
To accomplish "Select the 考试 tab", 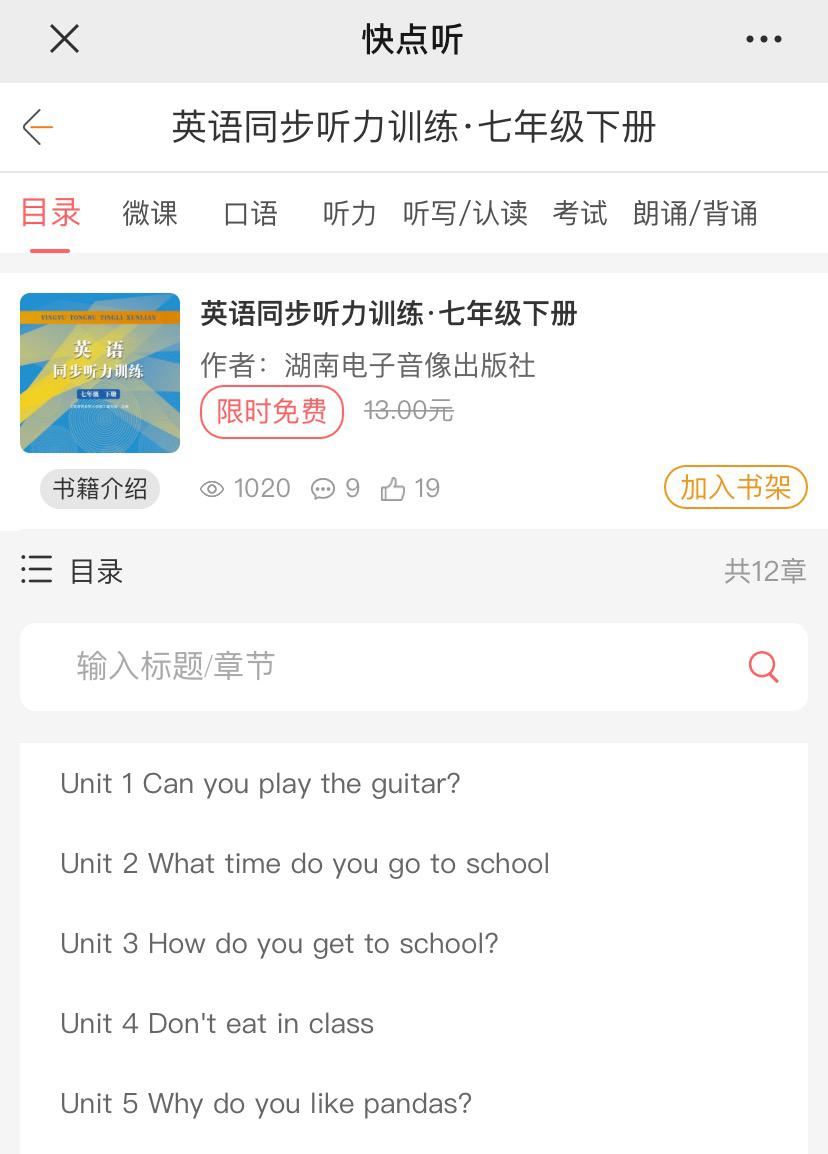I will pyautogui.click(x=580, y=213).
